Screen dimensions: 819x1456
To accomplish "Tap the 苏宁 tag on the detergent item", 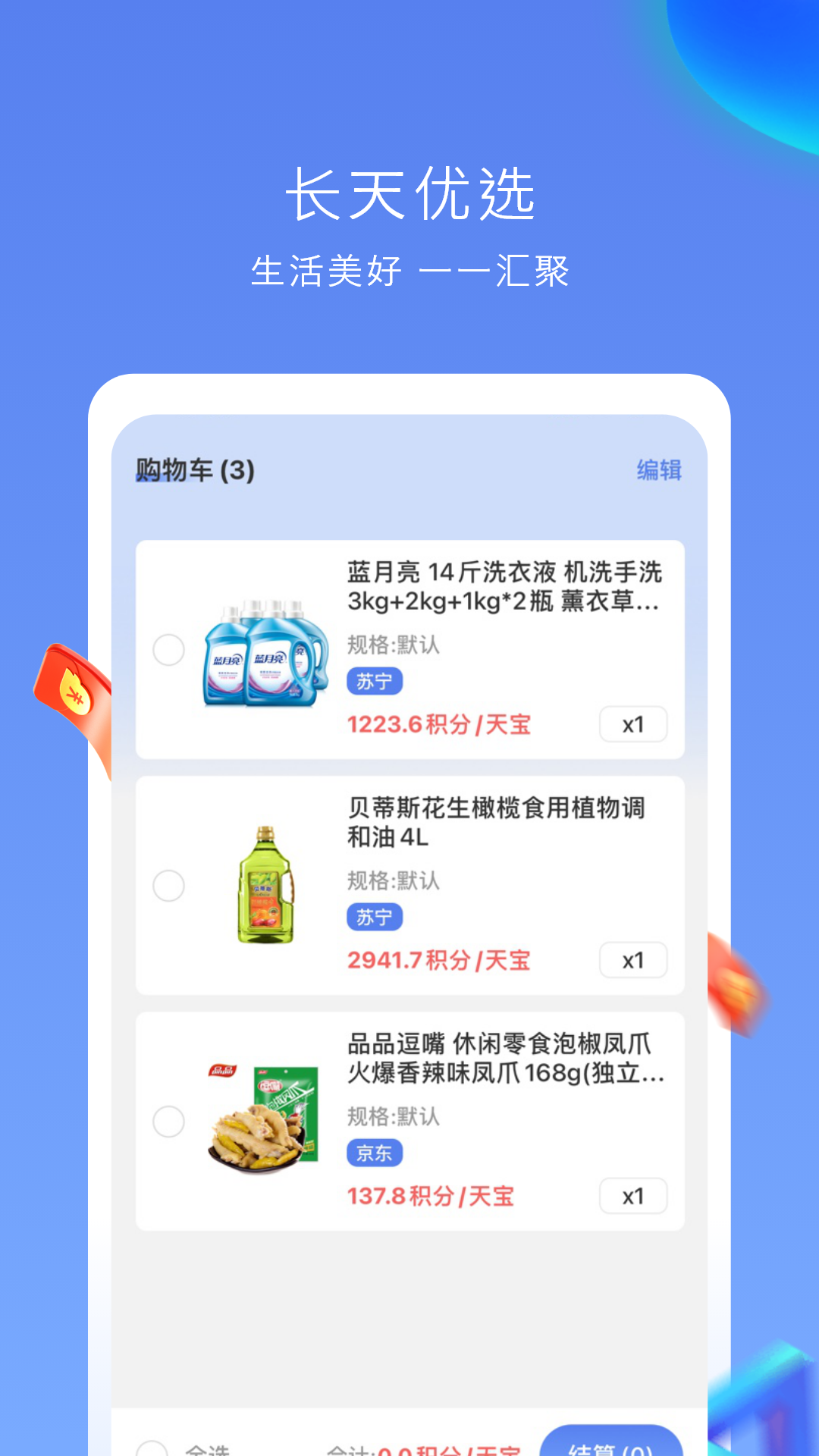I will click(375, 682).
